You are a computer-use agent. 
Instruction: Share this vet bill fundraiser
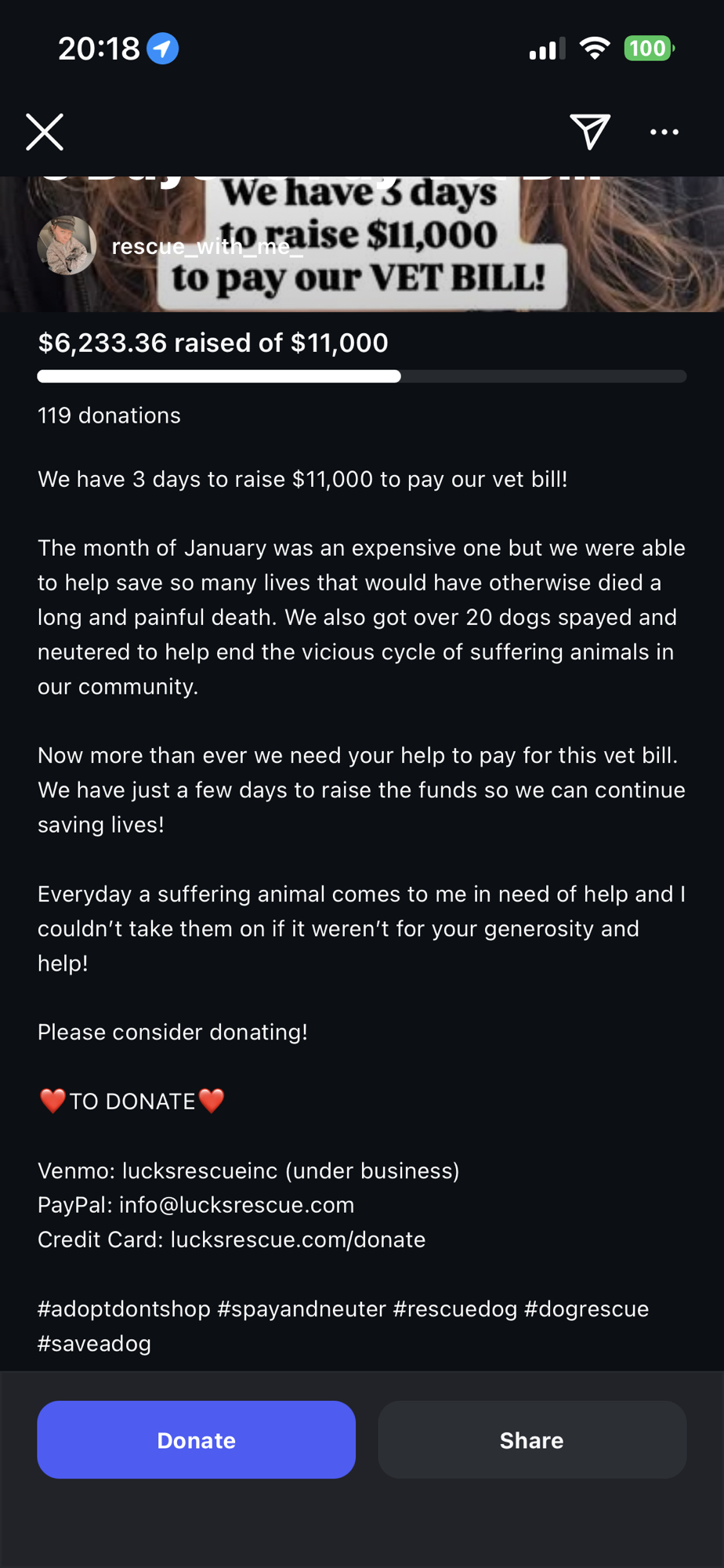coord(532,1439)
